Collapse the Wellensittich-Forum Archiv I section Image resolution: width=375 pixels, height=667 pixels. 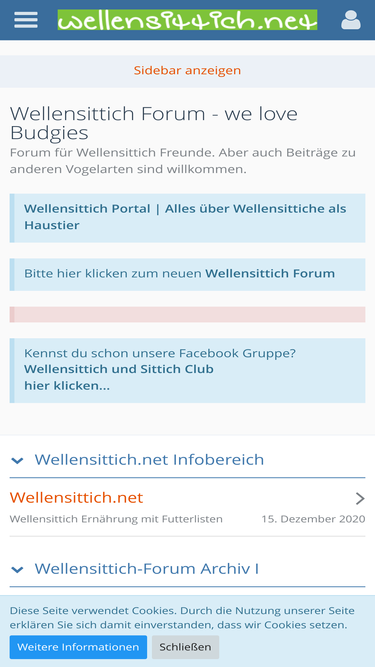(17, 569)
